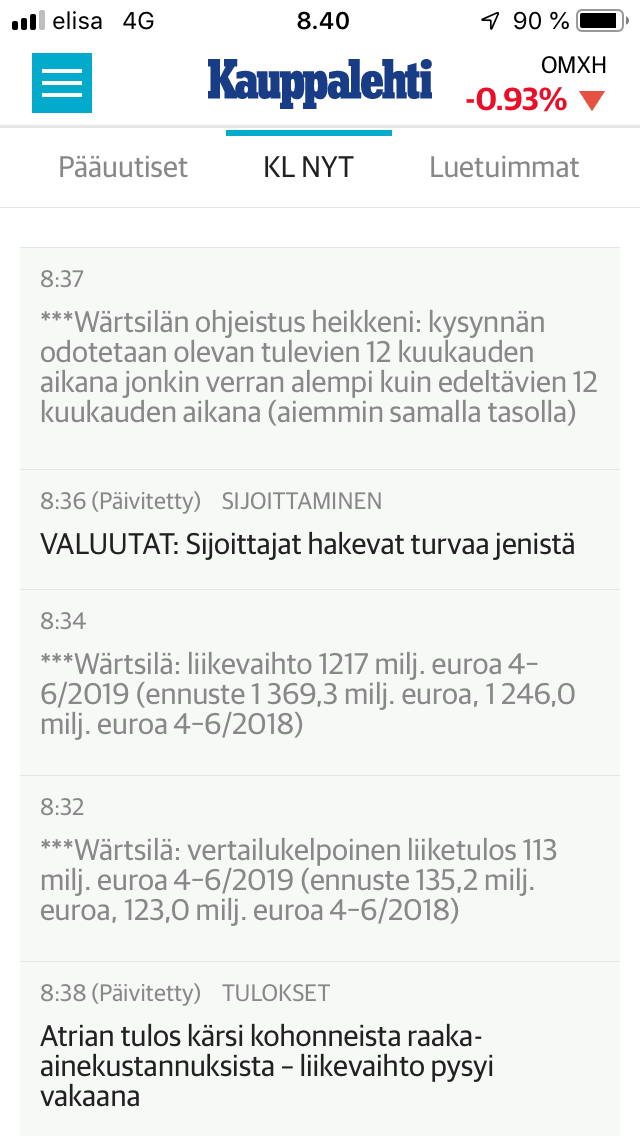Switch to the Luetuimmat tab
This screenshot has height=1136, width=640.
[x=504, y=167]
